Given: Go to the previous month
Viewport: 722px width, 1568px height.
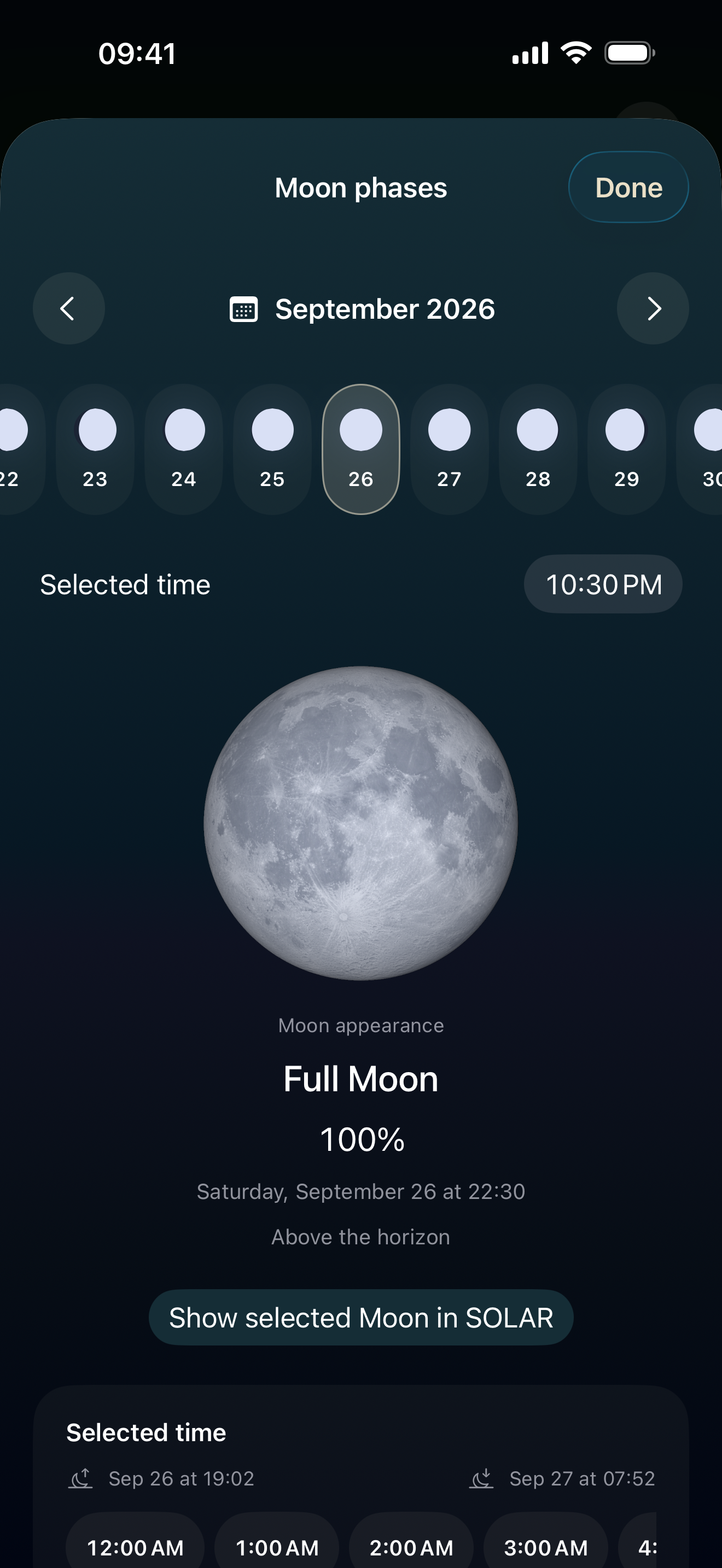Looking at the screenshot, I should pyautogui.click(x=69, y=308).
